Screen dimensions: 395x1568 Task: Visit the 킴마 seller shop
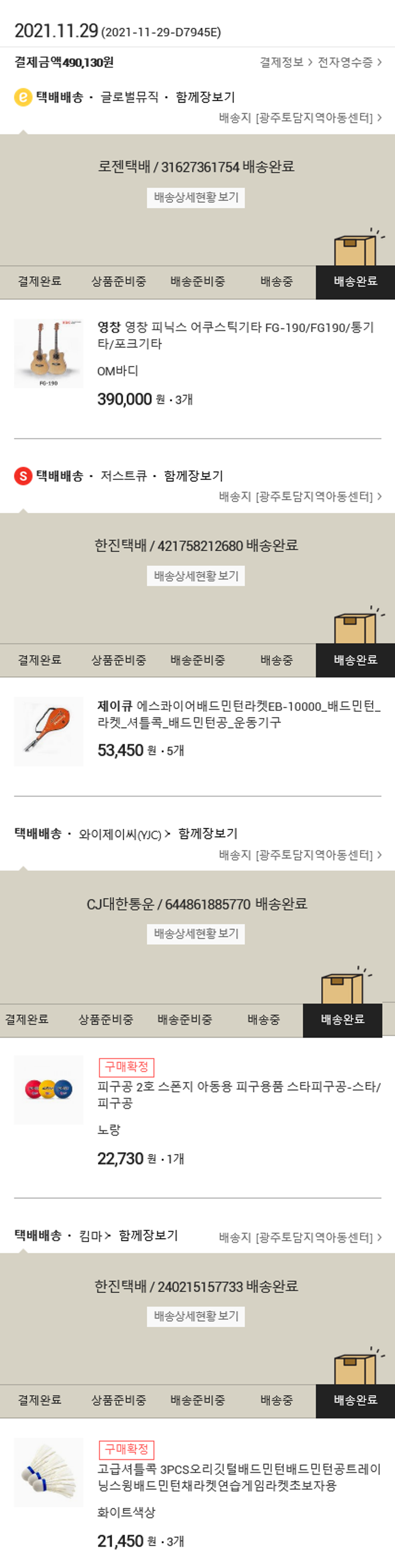[x=95, y=1236]
